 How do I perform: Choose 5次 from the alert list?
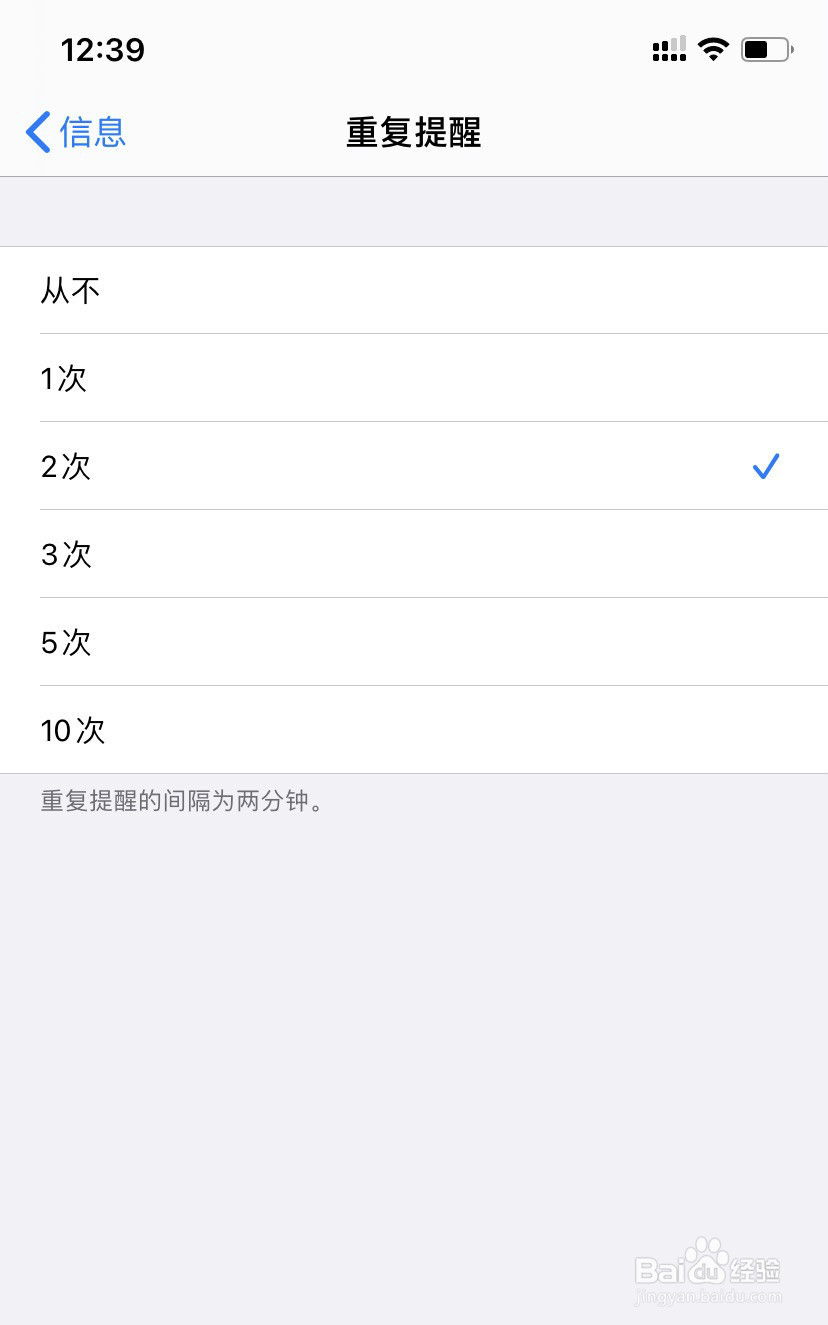[414, 642]
